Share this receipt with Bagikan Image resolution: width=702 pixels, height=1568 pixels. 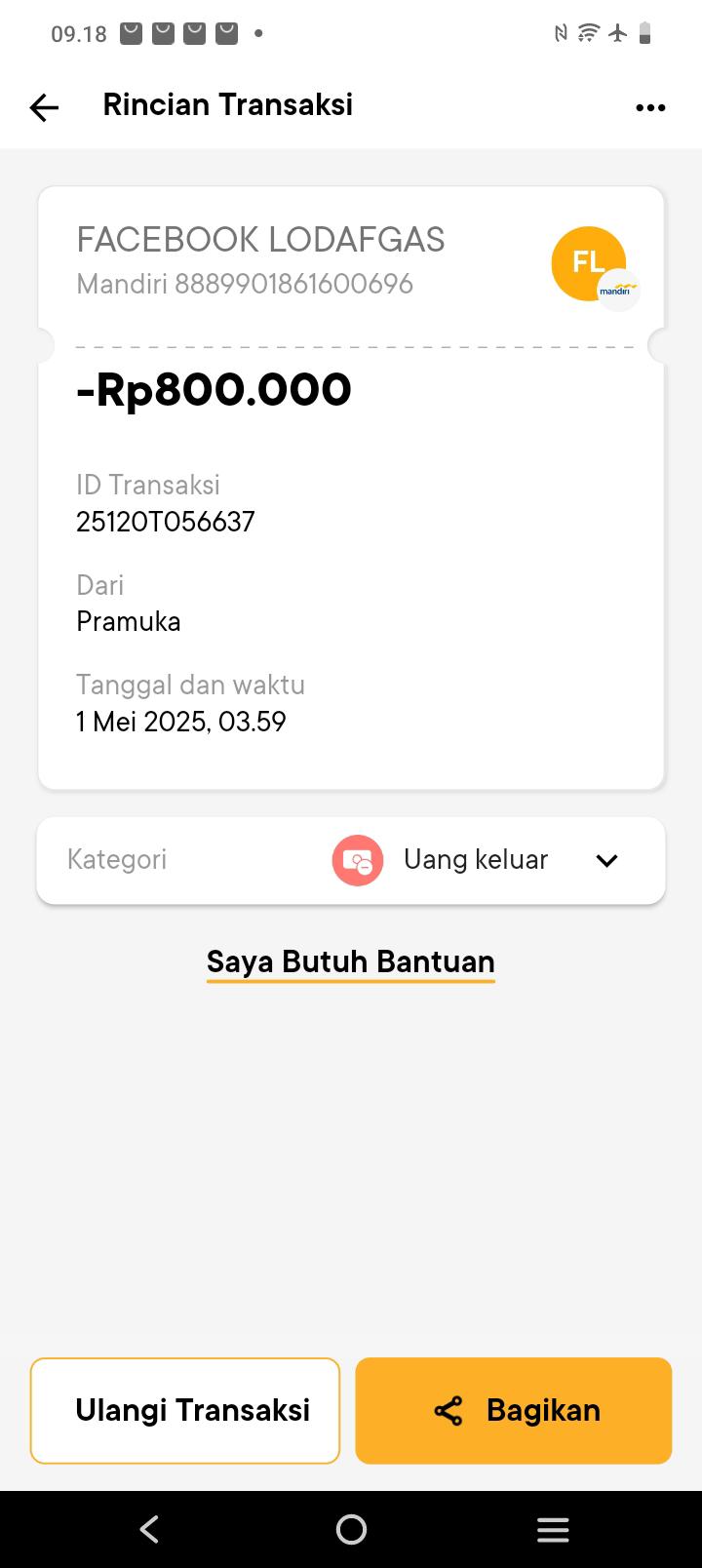(x=514, y=1410)
